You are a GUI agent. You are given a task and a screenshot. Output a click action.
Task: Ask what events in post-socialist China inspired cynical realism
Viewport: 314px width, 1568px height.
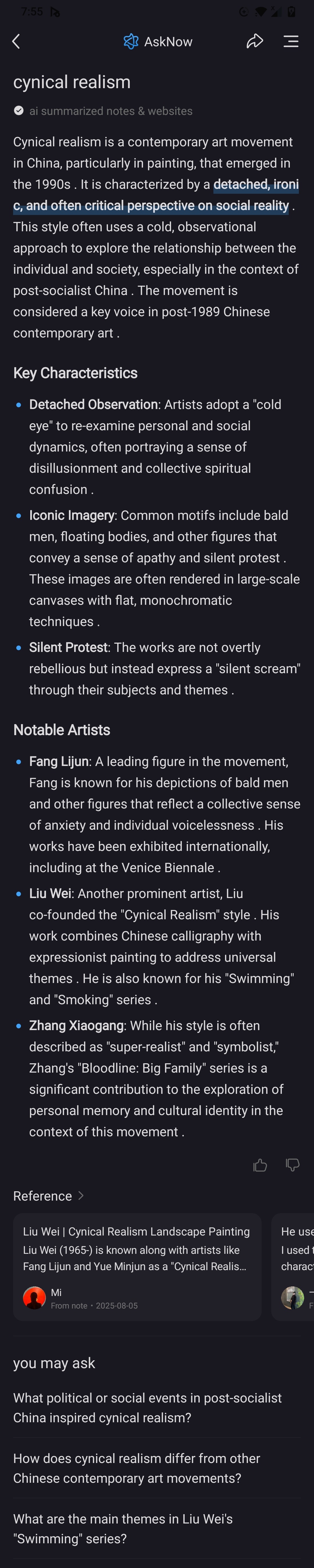(x=147, y=1407)
